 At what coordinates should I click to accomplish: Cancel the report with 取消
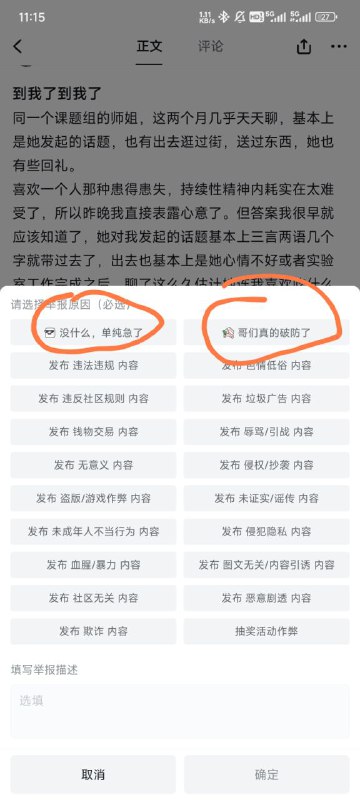coord(93,774)
